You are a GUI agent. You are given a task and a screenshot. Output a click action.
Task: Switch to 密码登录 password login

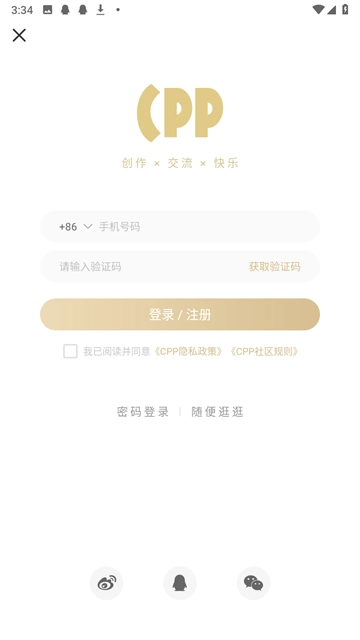pyautogui.click(x=143, y=412)
